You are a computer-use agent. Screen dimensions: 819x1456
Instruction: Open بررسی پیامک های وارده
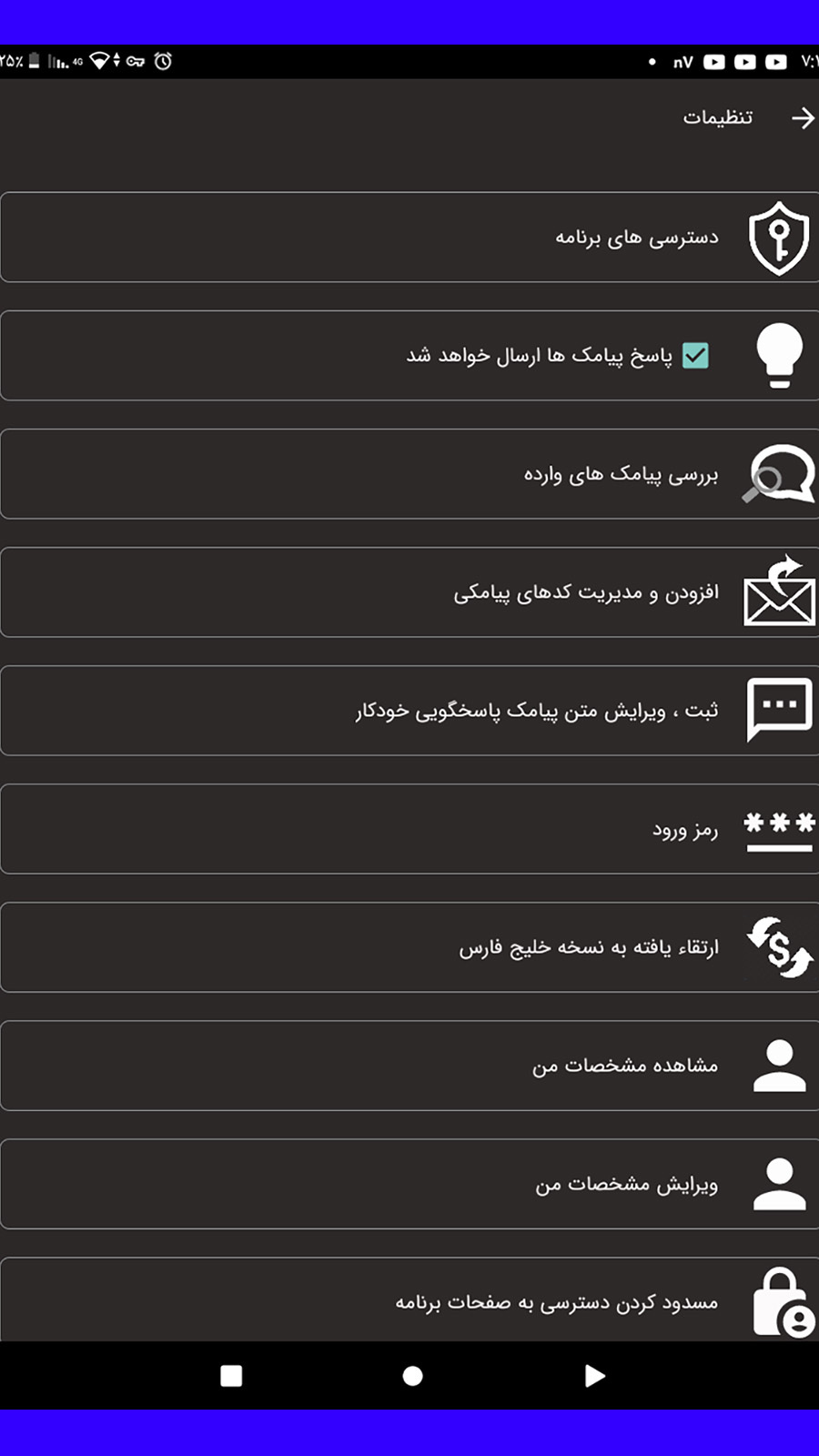click(621, 474)
